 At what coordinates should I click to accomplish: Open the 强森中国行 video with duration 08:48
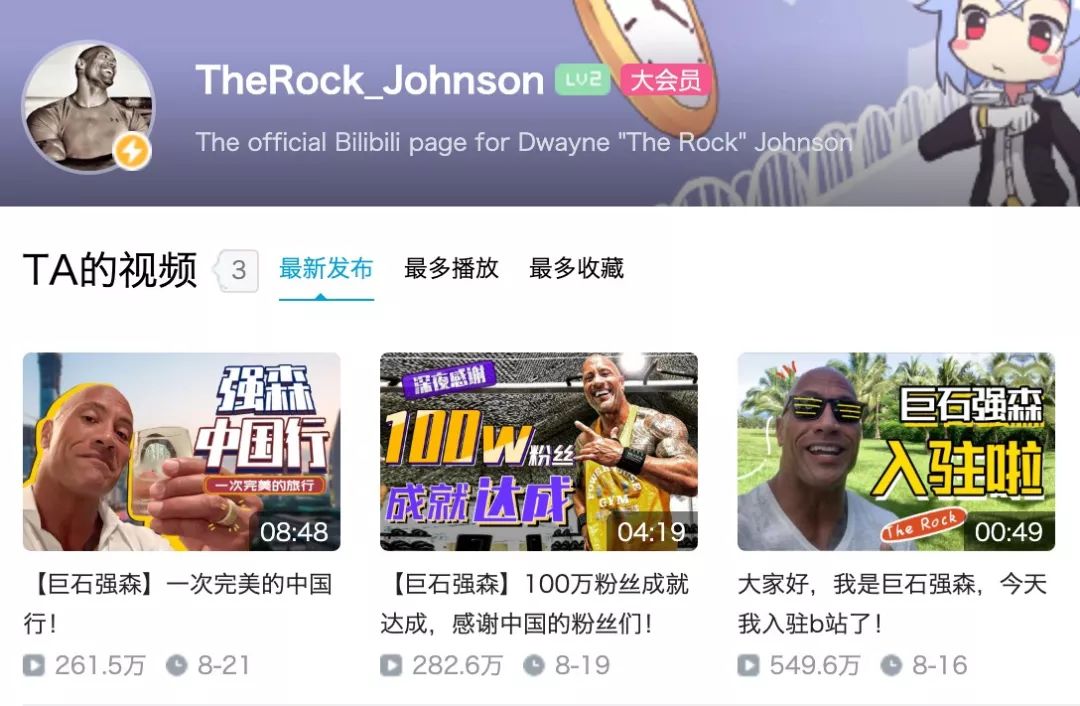point(181,451)
